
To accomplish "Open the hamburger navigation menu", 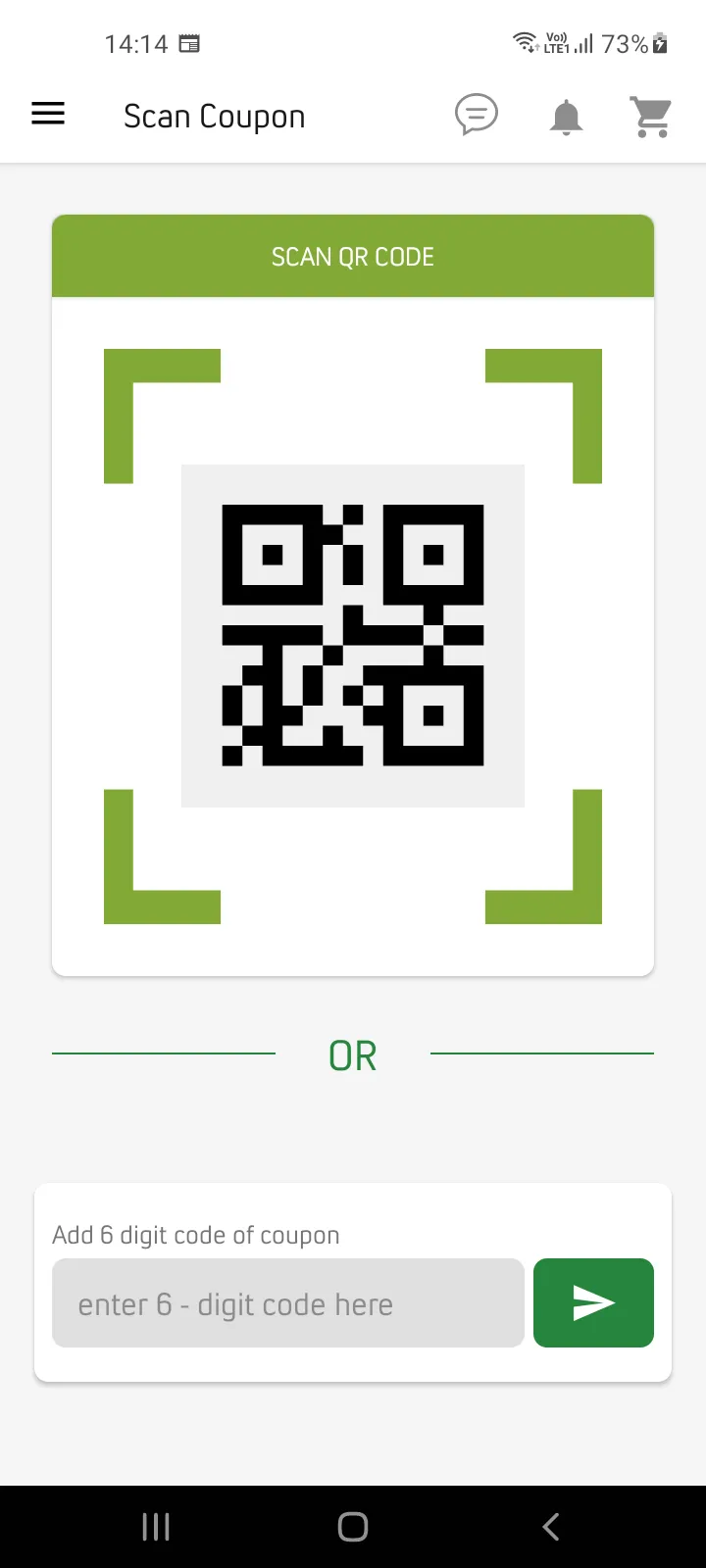I will tap(48, 113).
